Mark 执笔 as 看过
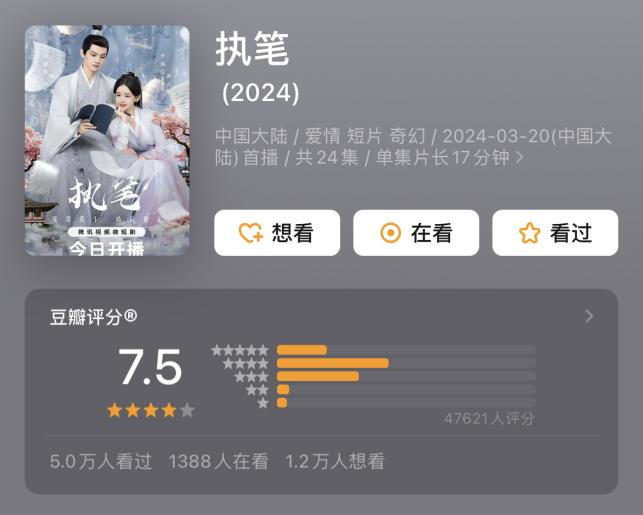 point(555,233)
